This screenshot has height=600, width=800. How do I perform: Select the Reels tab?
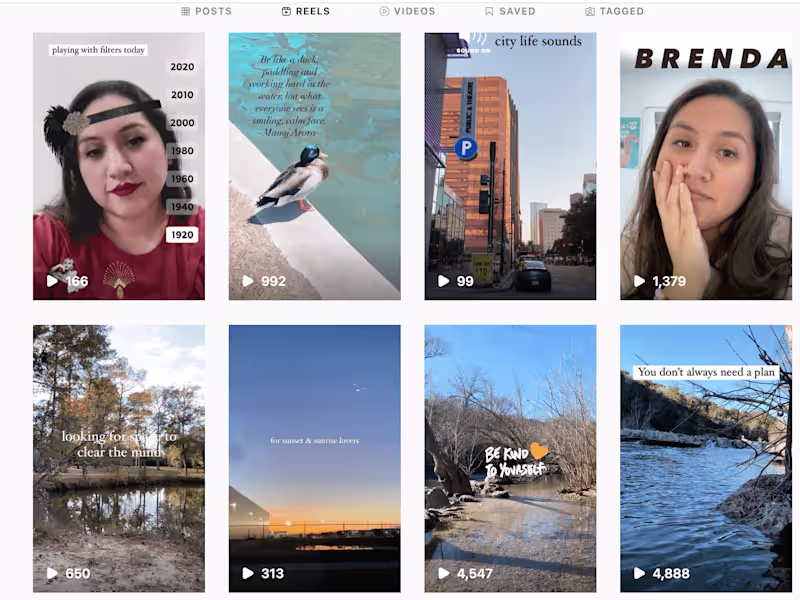(x=306, y=12)
